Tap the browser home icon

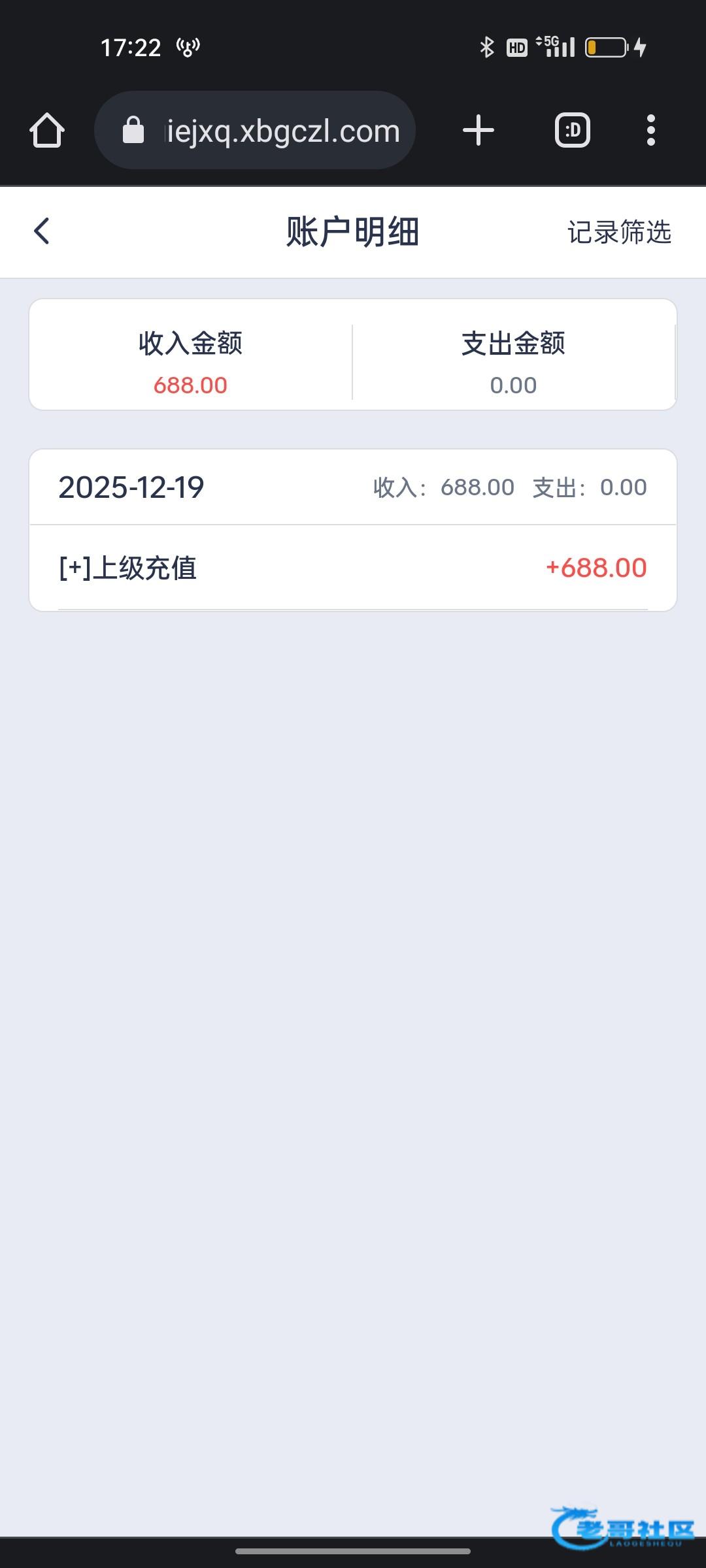tap(47, 130)
